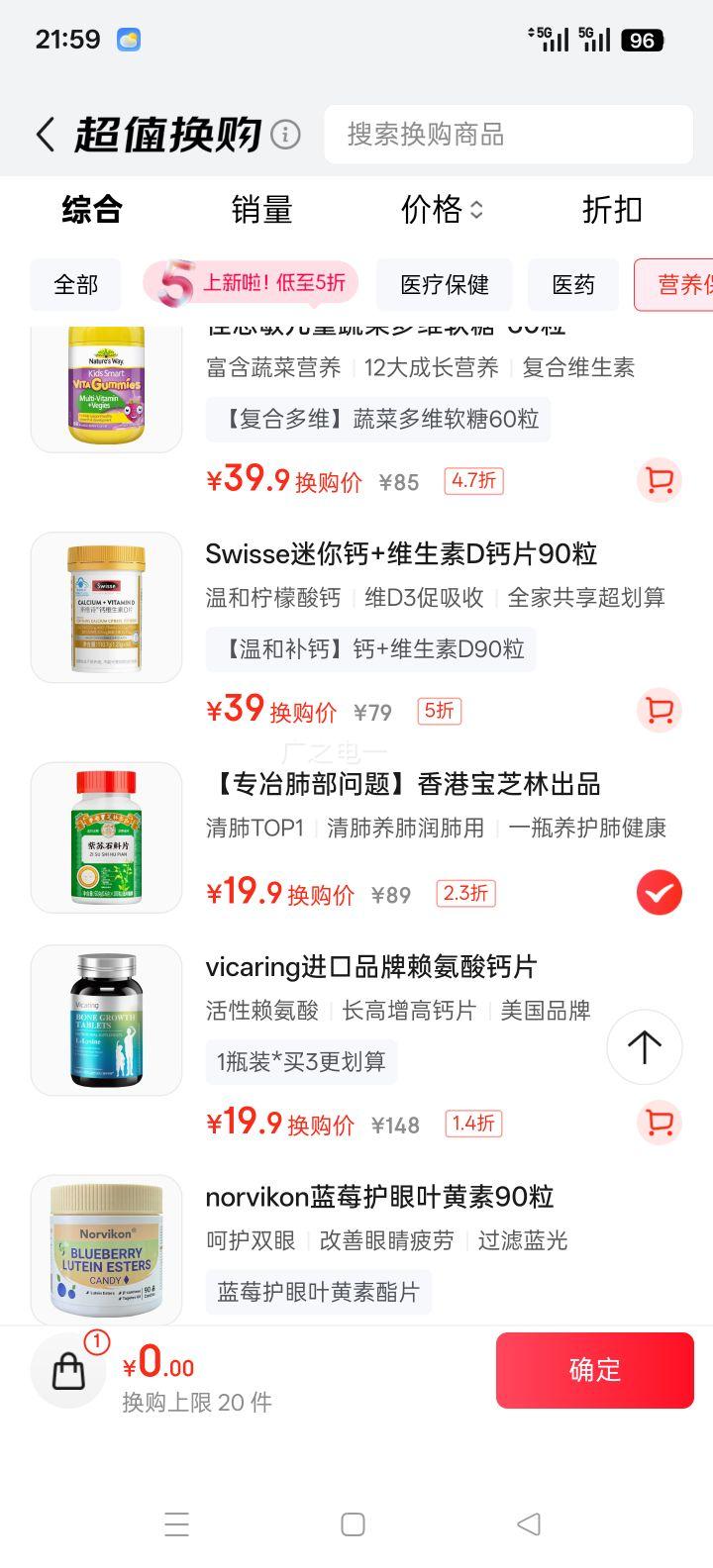This screenshot has height=1568, width=713.
Task: Filter by 医药 category
Action: (573, 285)
